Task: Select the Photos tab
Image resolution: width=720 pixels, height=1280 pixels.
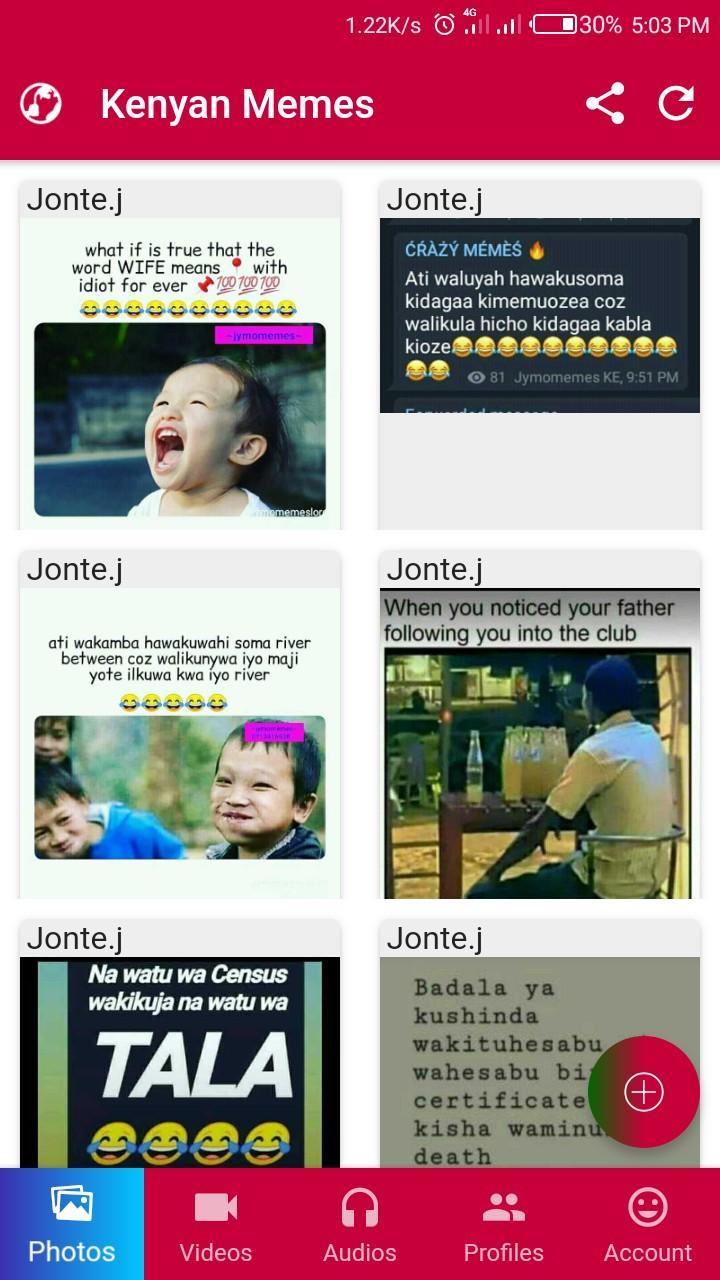Action: click(72, 1224)
